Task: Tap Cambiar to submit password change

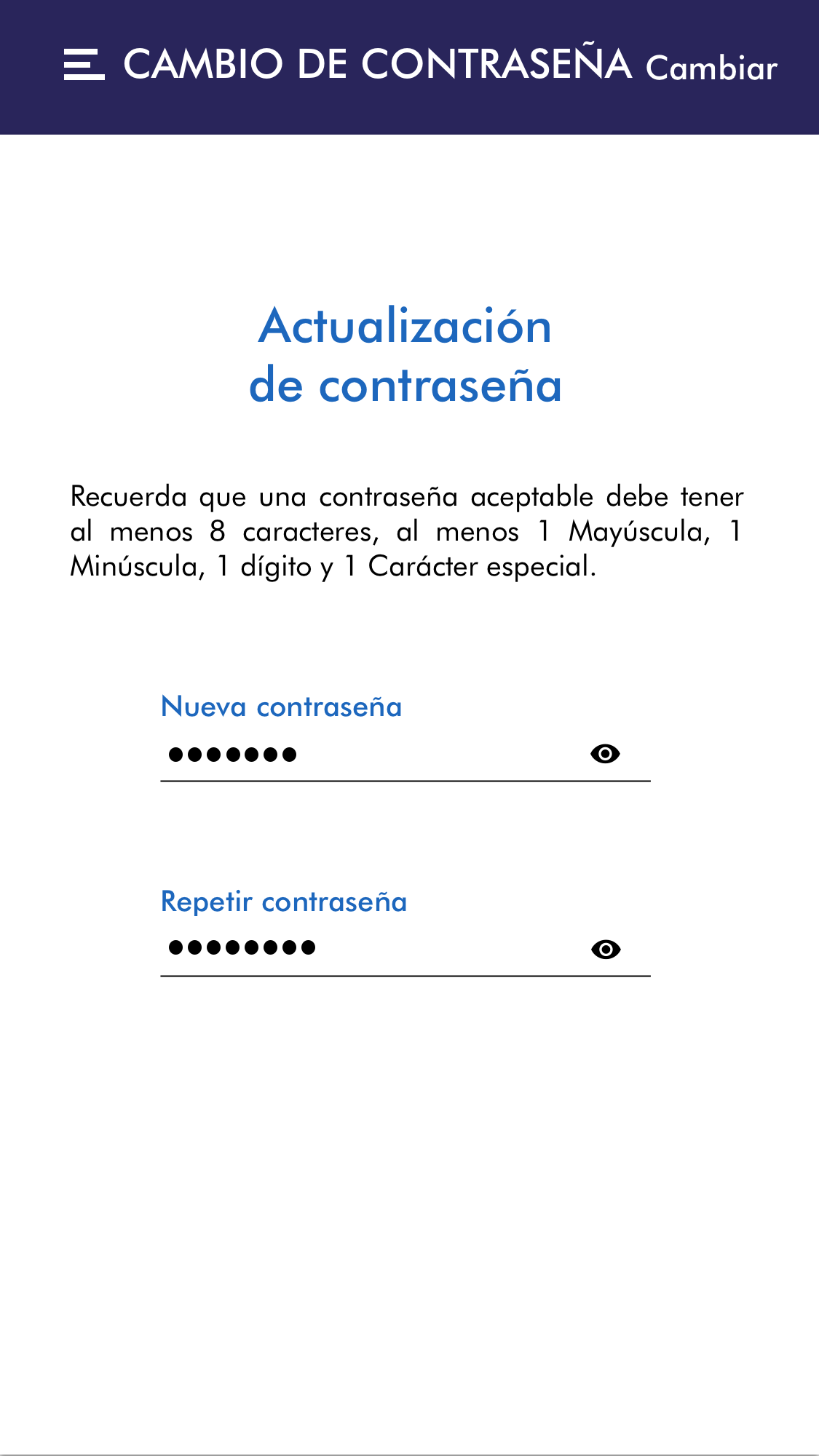Action: pyautogui.click(x=711, y=68)
